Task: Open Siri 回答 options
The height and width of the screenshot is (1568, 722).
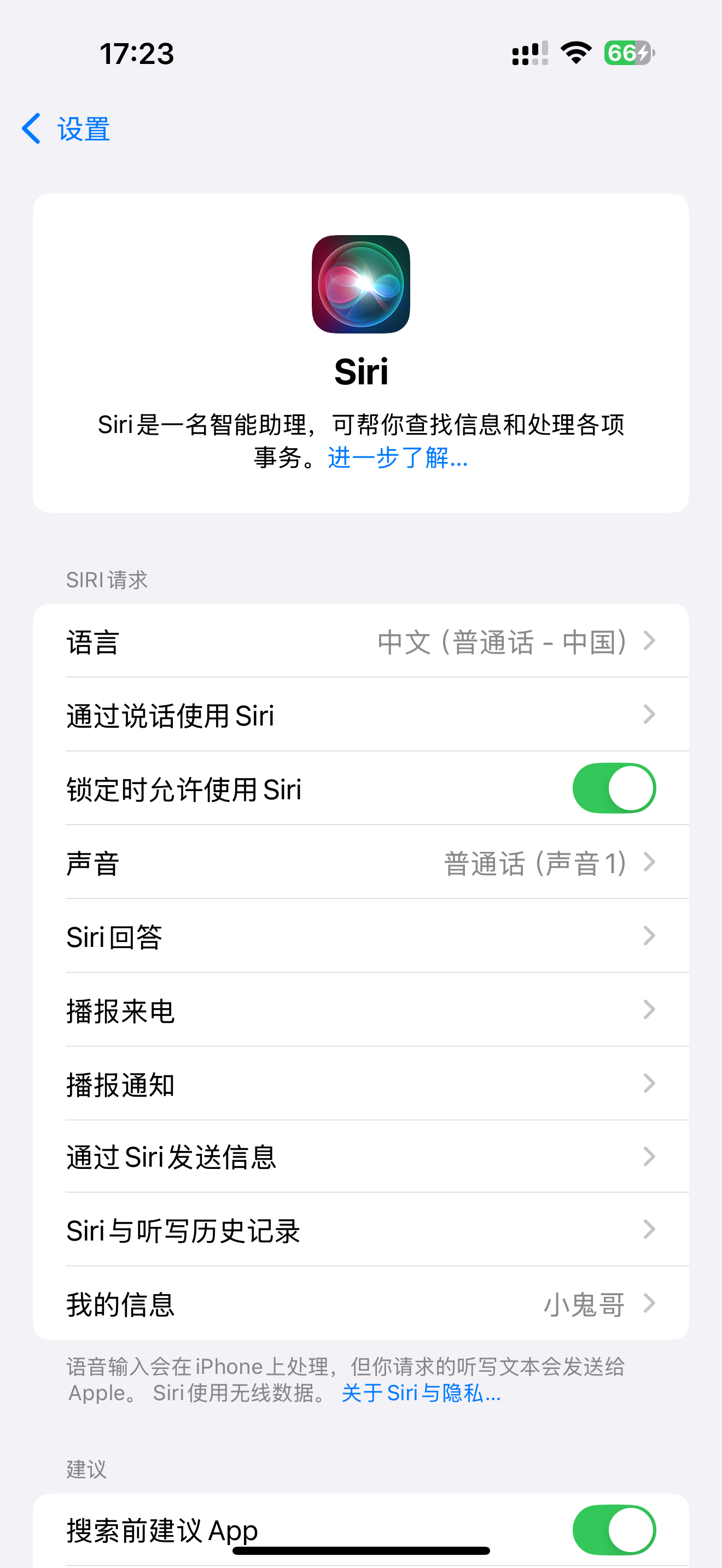Action: click(360, 936)
